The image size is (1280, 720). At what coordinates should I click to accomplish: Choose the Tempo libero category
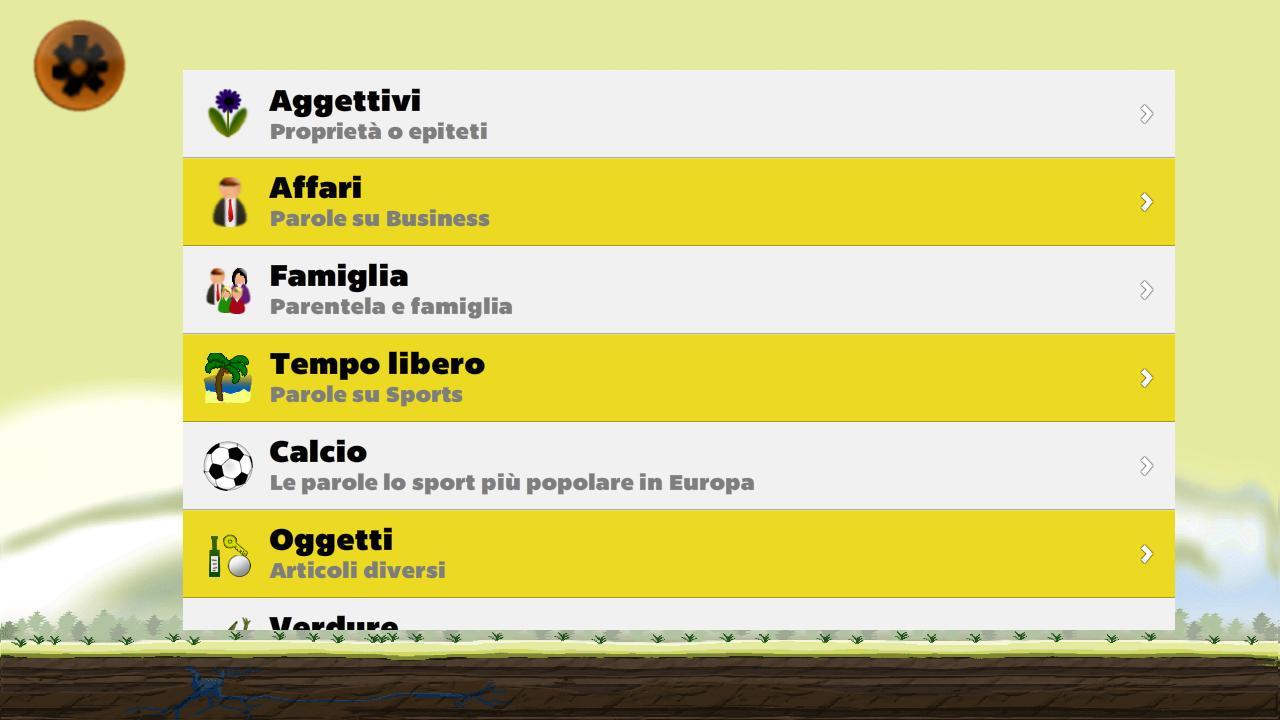[x=678, y=378]
